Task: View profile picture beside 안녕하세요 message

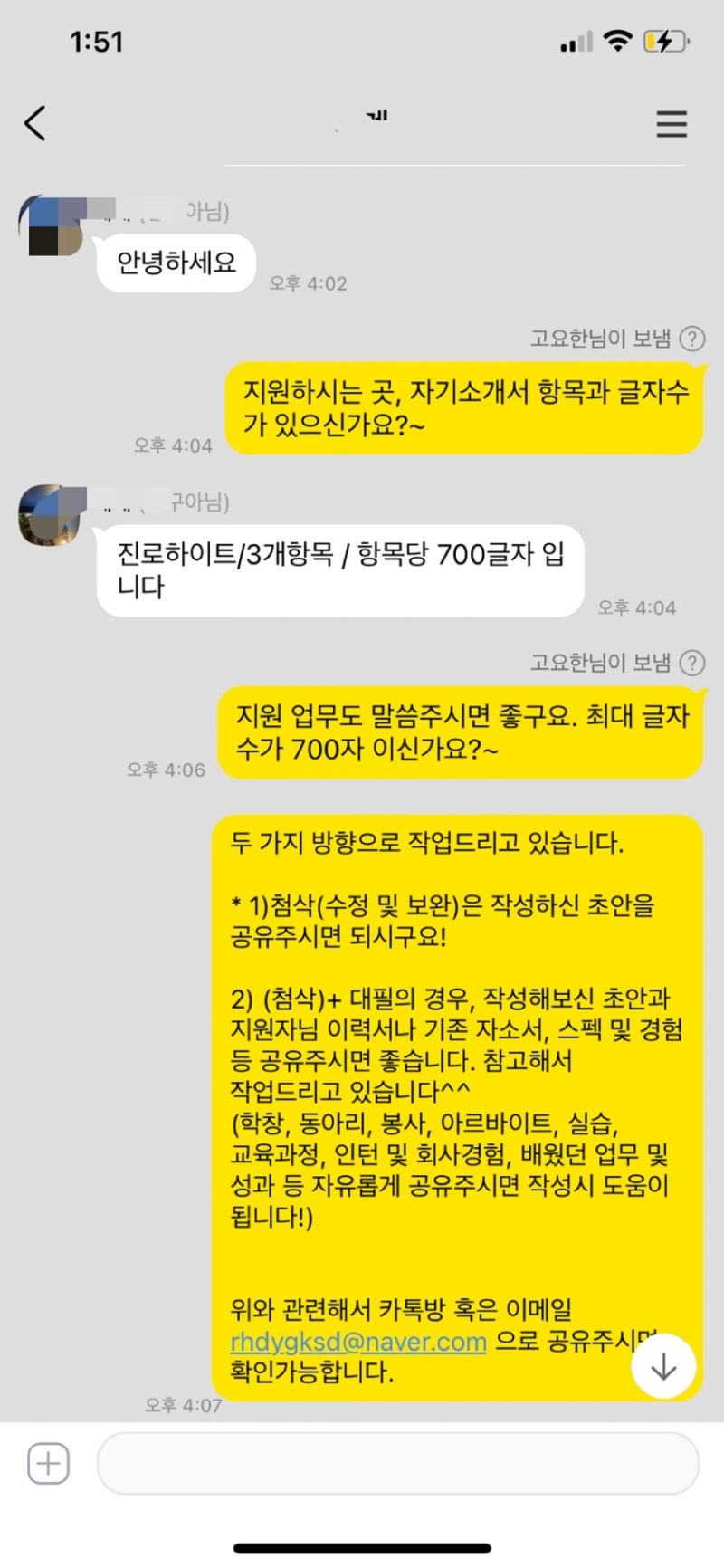Action: [52, 226]
